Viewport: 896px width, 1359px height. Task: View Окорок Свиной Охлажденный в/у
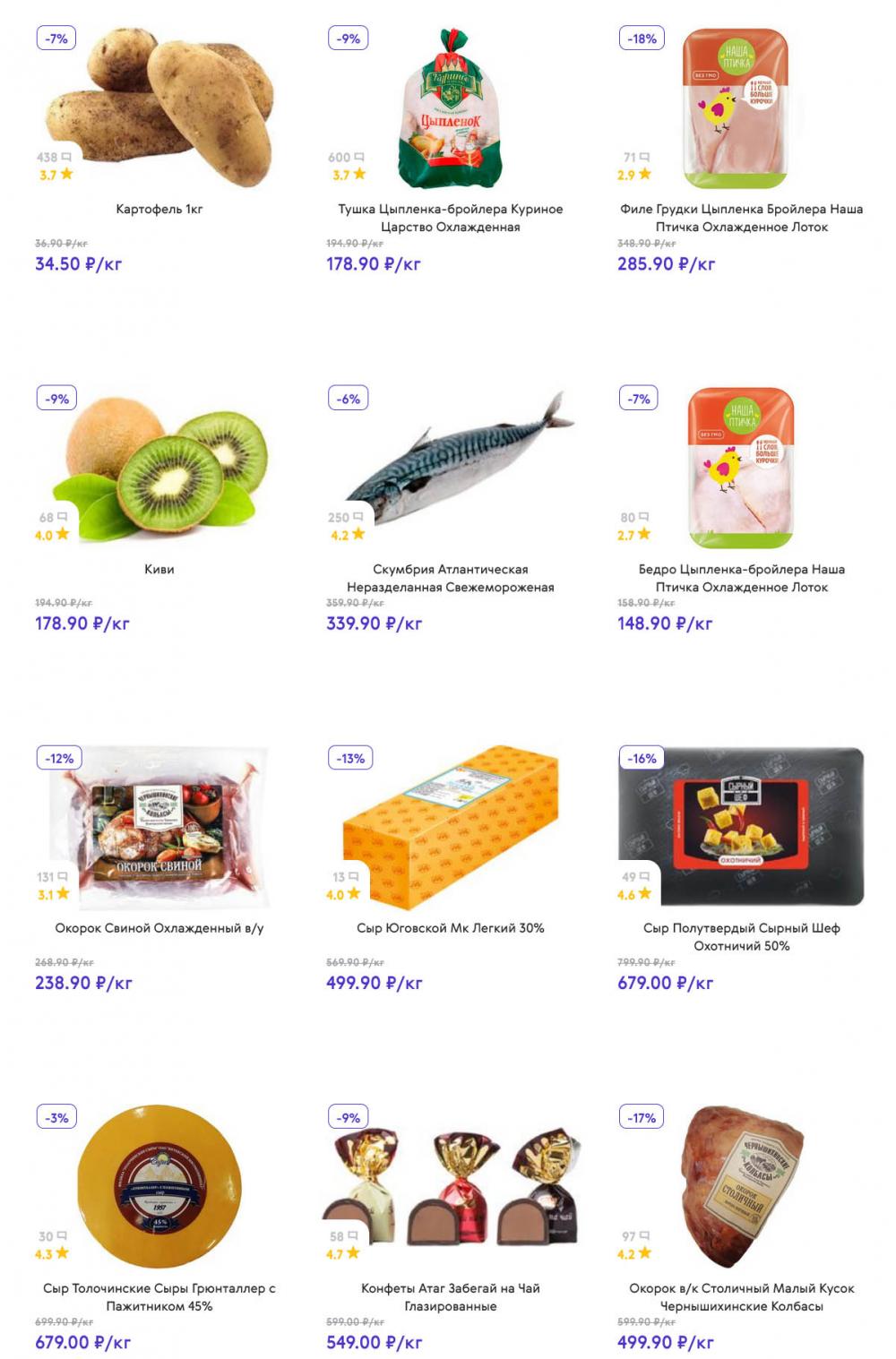pos(159,928)
